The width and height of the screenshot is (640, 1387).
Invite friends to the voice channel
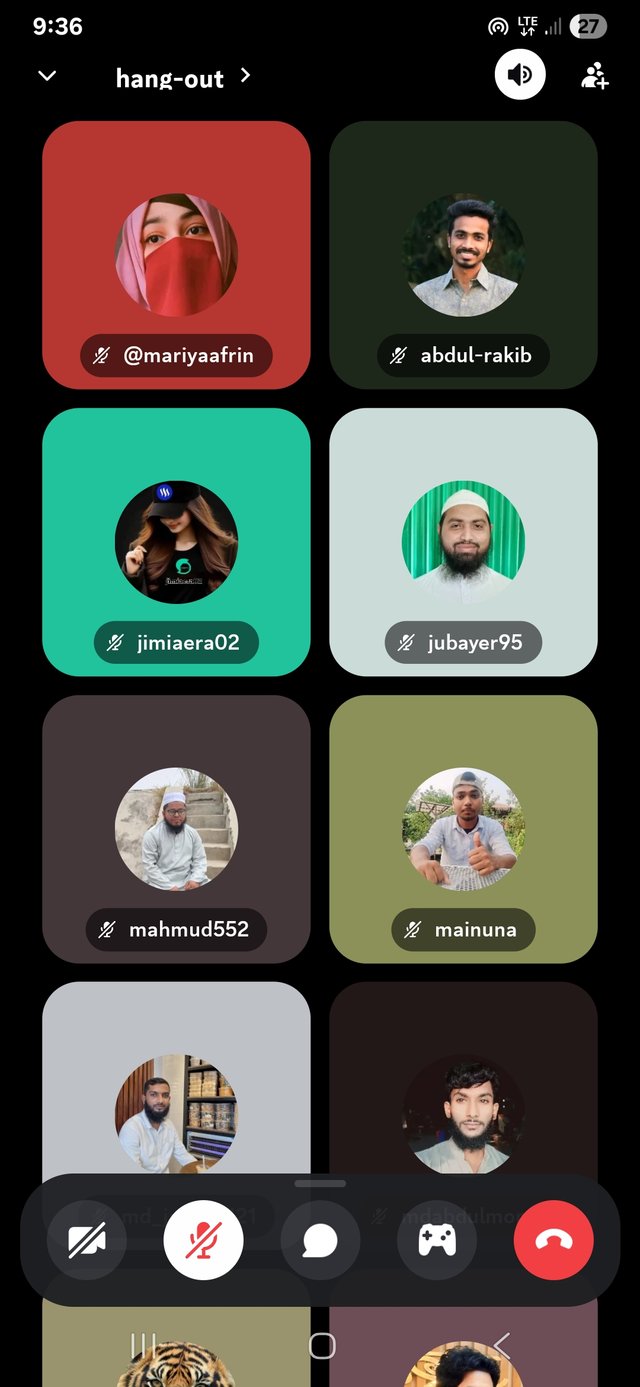point(594,76)
